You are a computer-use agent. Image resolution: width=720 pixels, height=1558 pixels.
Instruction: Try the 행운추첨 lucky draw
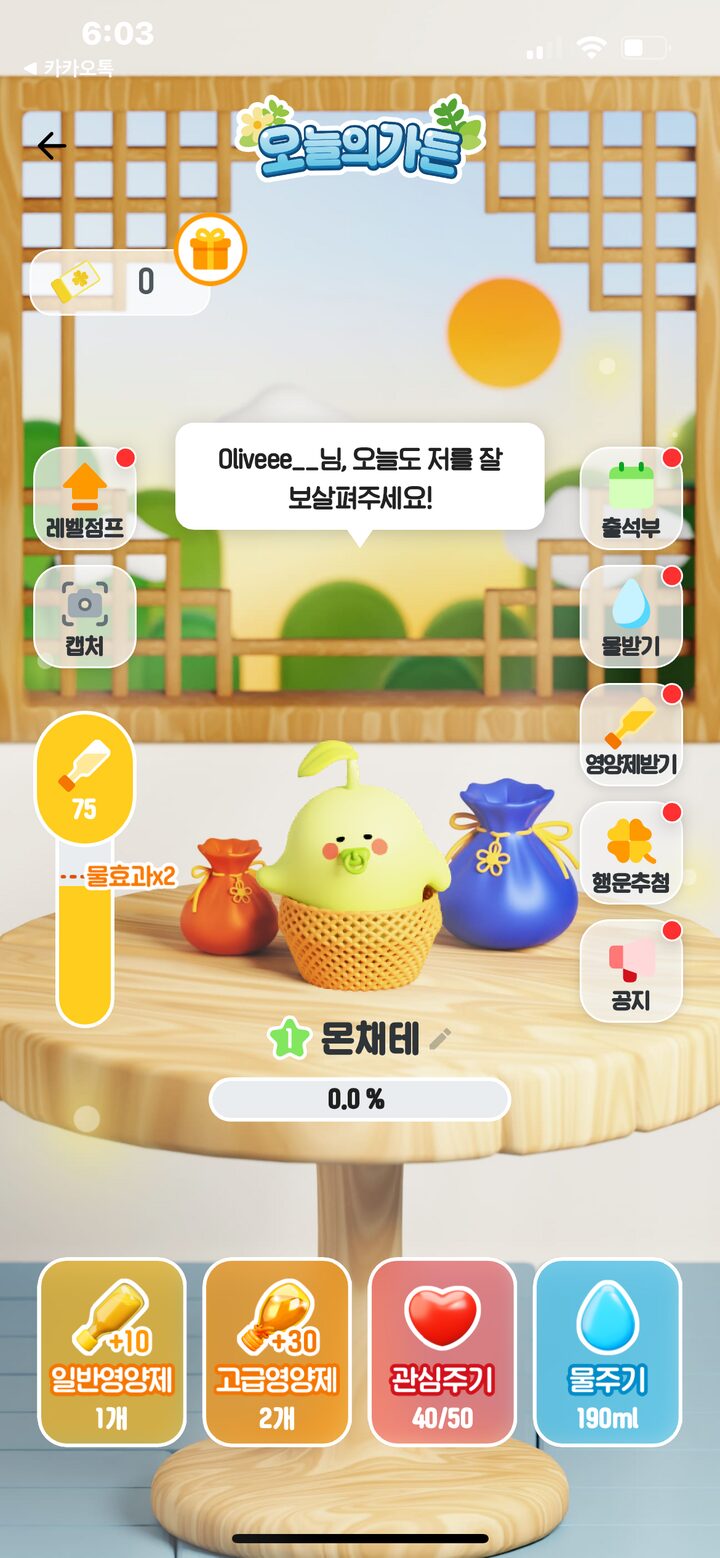point(631,853)
